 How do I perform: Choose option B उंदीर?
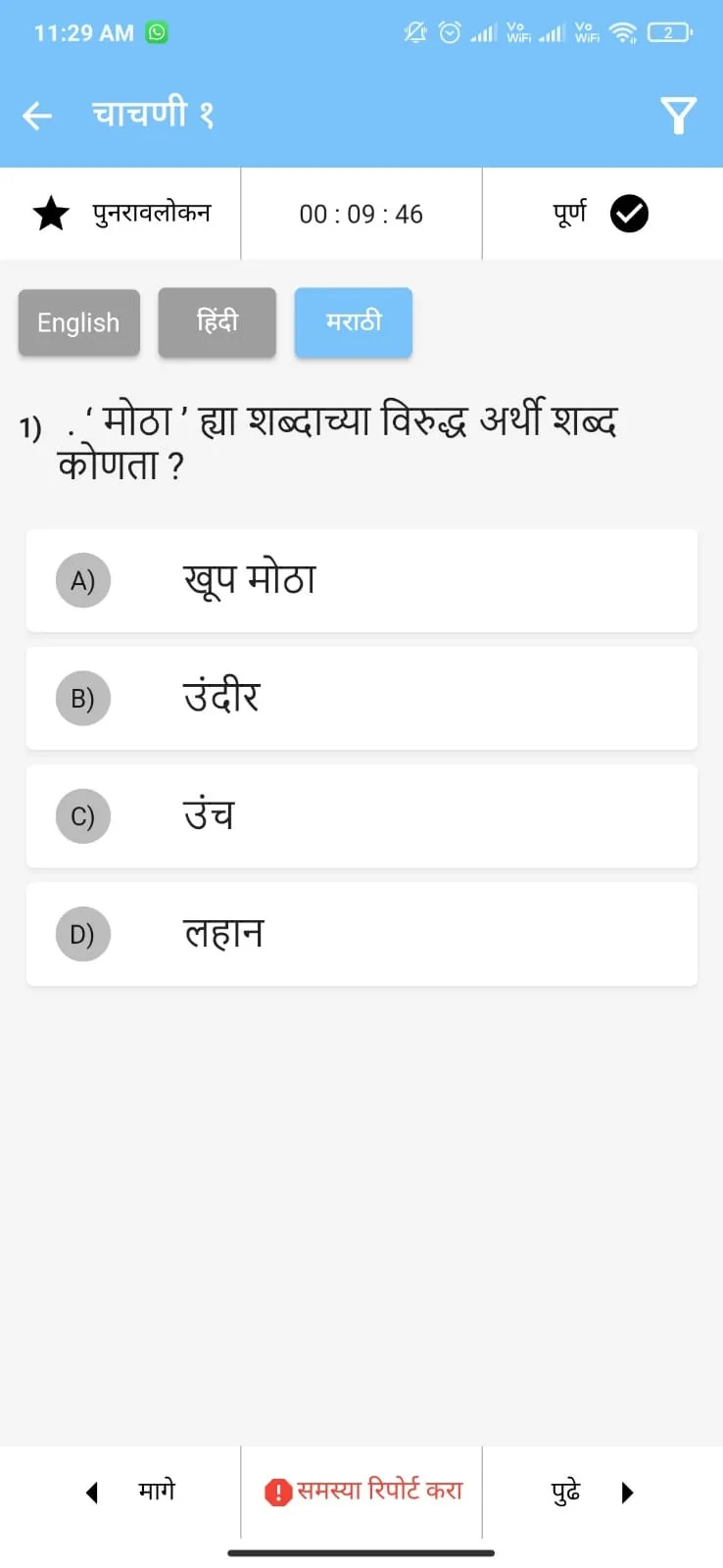(x=361, y=698)
